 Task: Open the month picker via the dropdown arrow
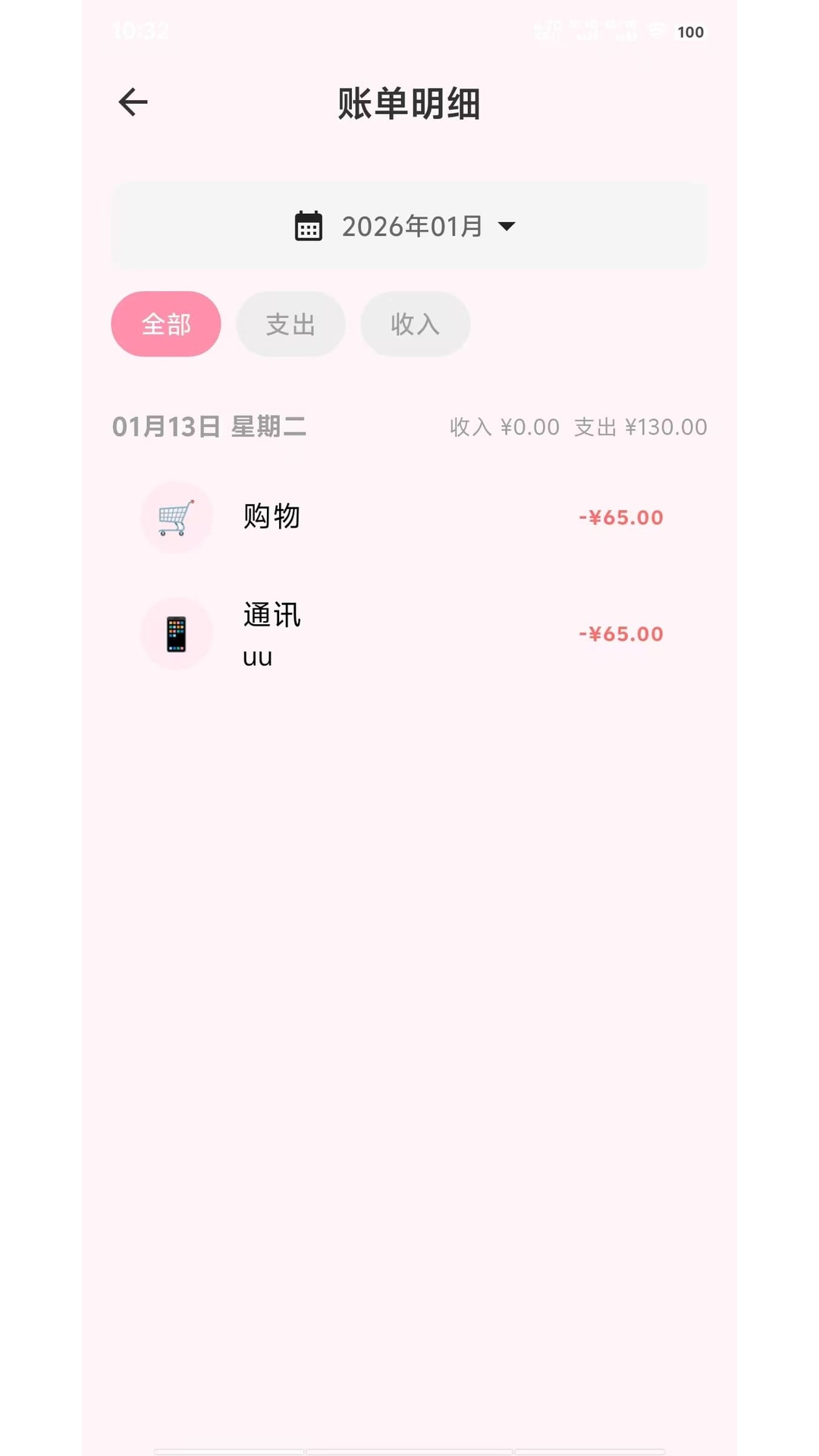[x=507, y=225]
